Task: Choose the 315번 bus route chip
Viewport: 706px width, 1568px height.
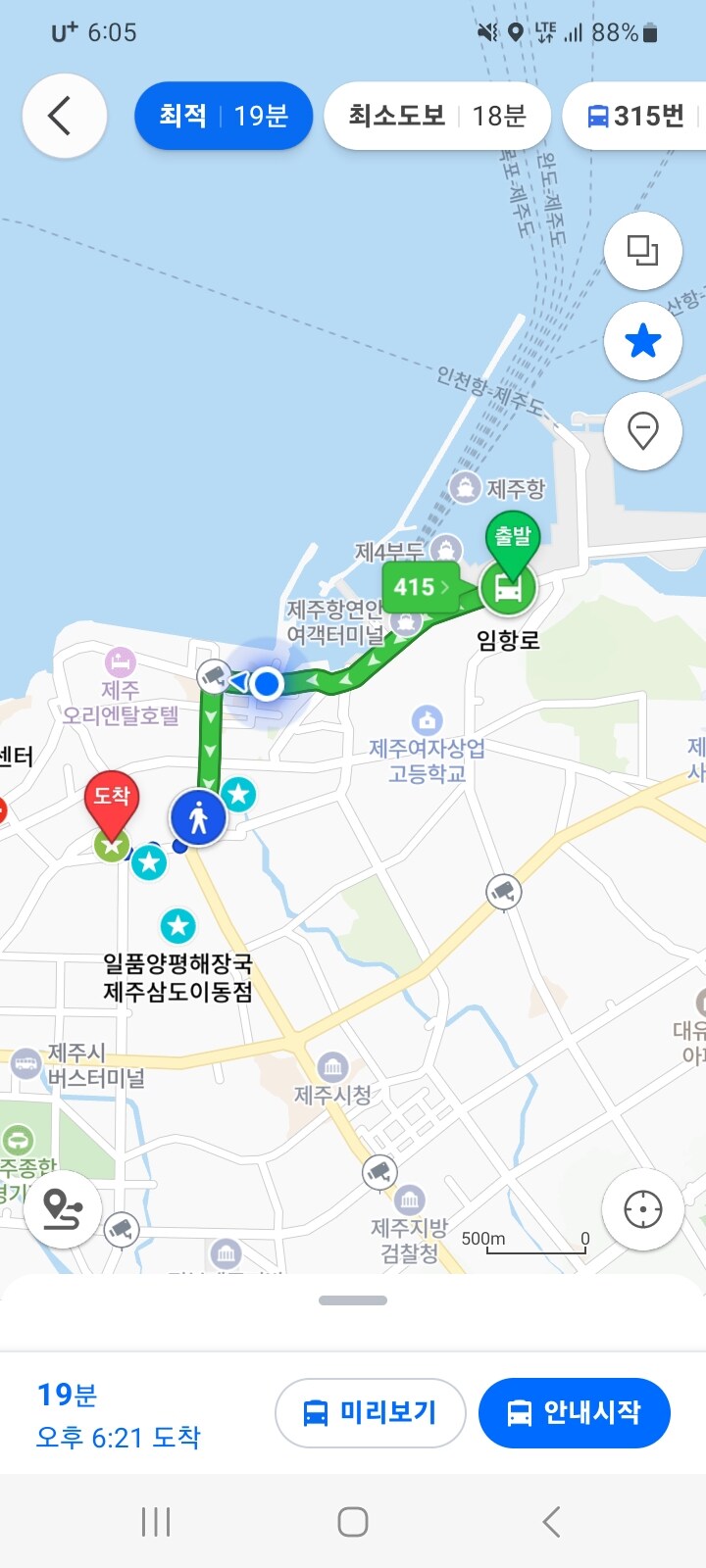Action: click(x=637, y=117)
